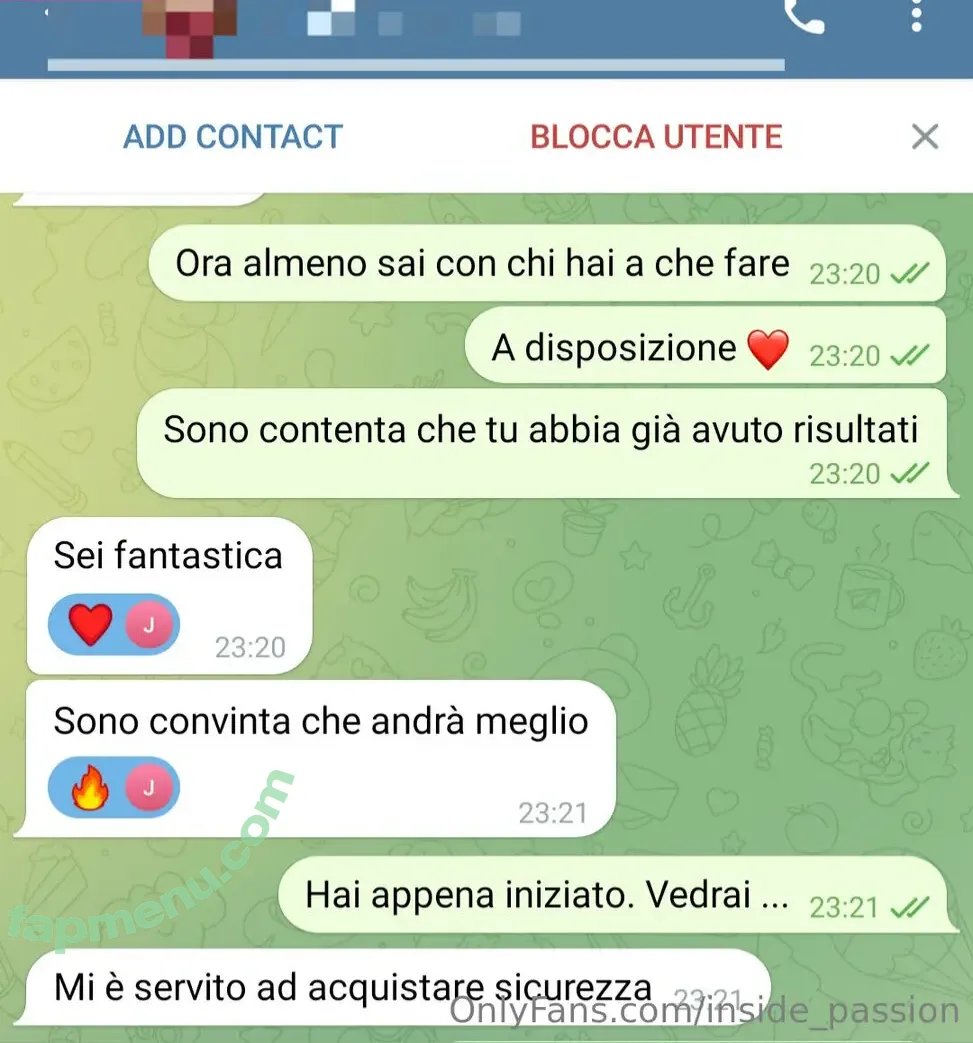Tap ADD CONTACT

(x=232, y=137)
